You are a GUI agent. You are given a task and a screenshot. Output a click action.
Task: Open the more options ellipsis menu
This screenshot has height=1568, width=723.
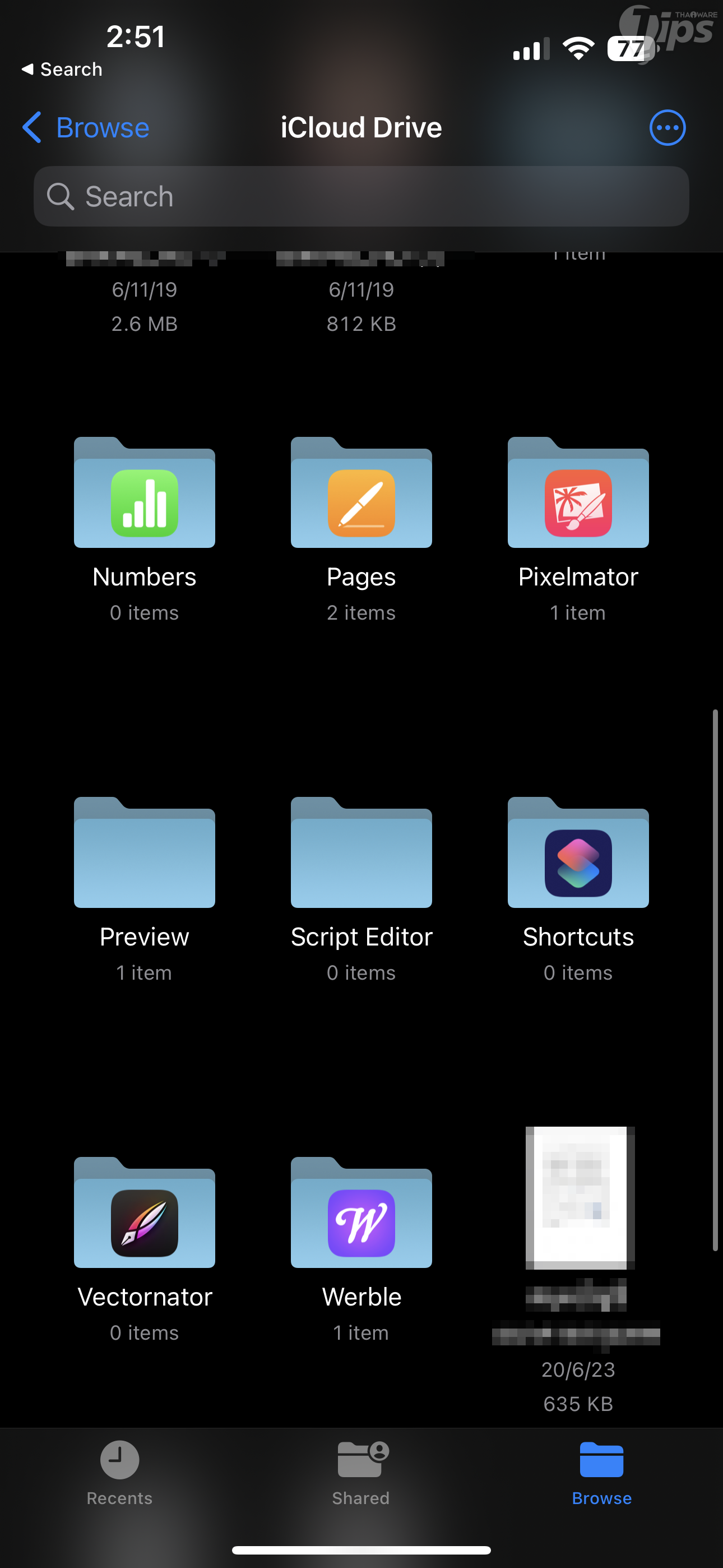coord(667,128)
